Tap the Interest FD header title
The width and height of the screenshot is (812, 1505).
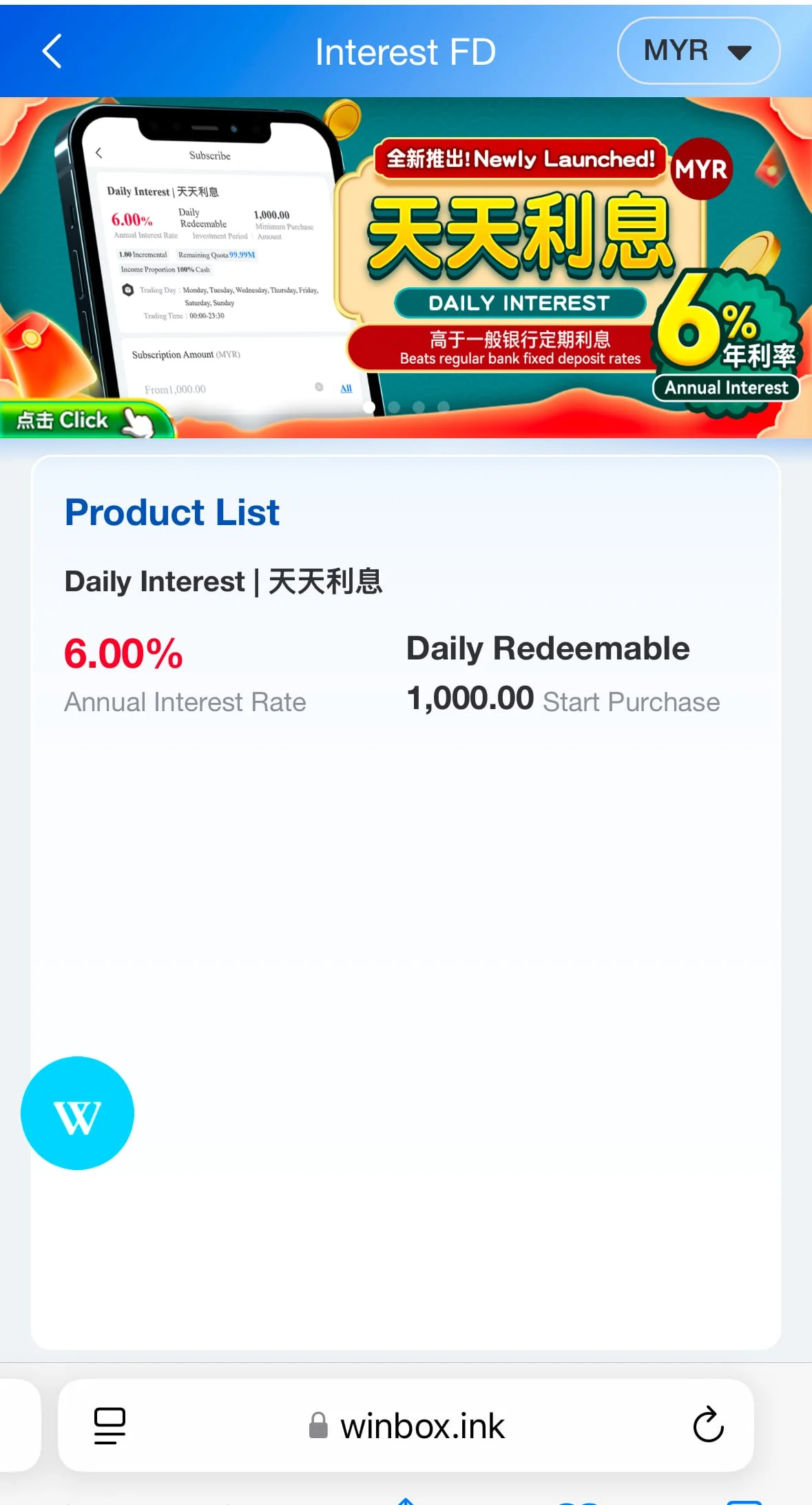(x=406, y=50)
